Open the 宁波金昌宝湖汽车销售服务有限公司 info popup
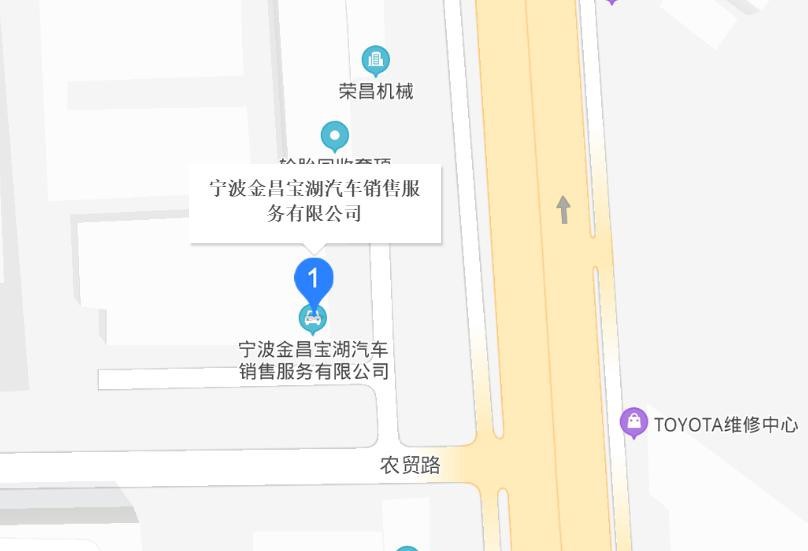The width and height of the screenshot is (808, 551). click(x=315, y=202)
